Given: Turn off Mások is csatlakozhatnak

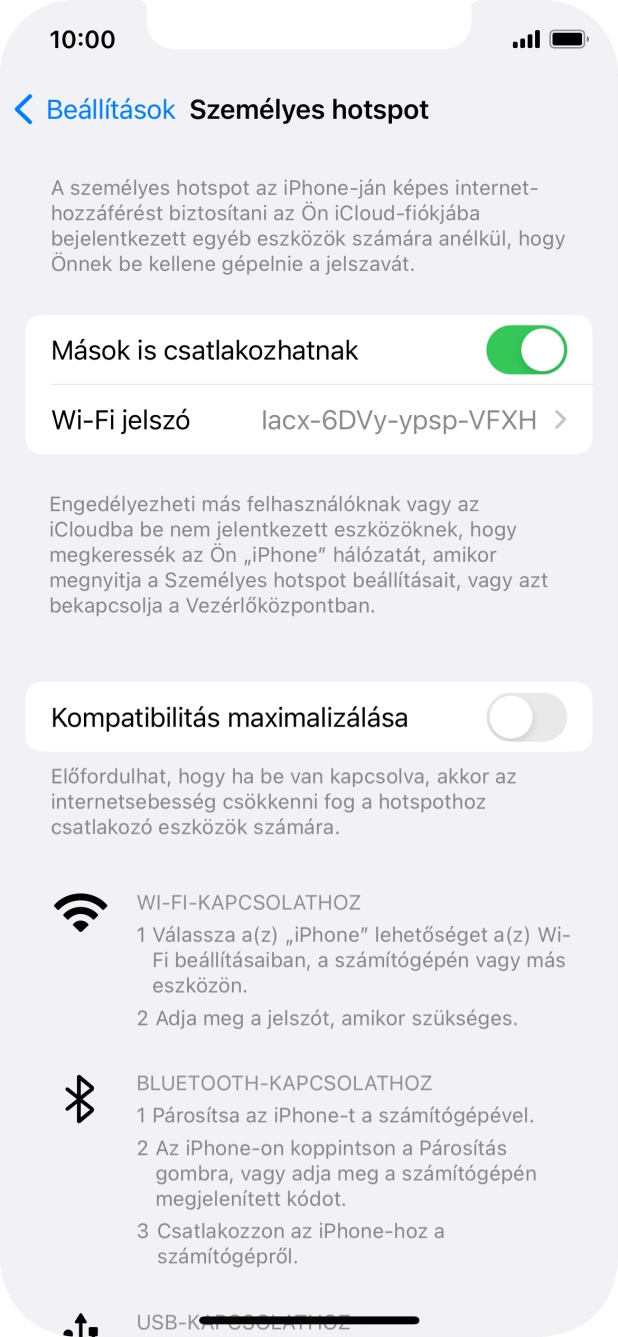Looking at the screenshot, I should click(x=526, y=350).
